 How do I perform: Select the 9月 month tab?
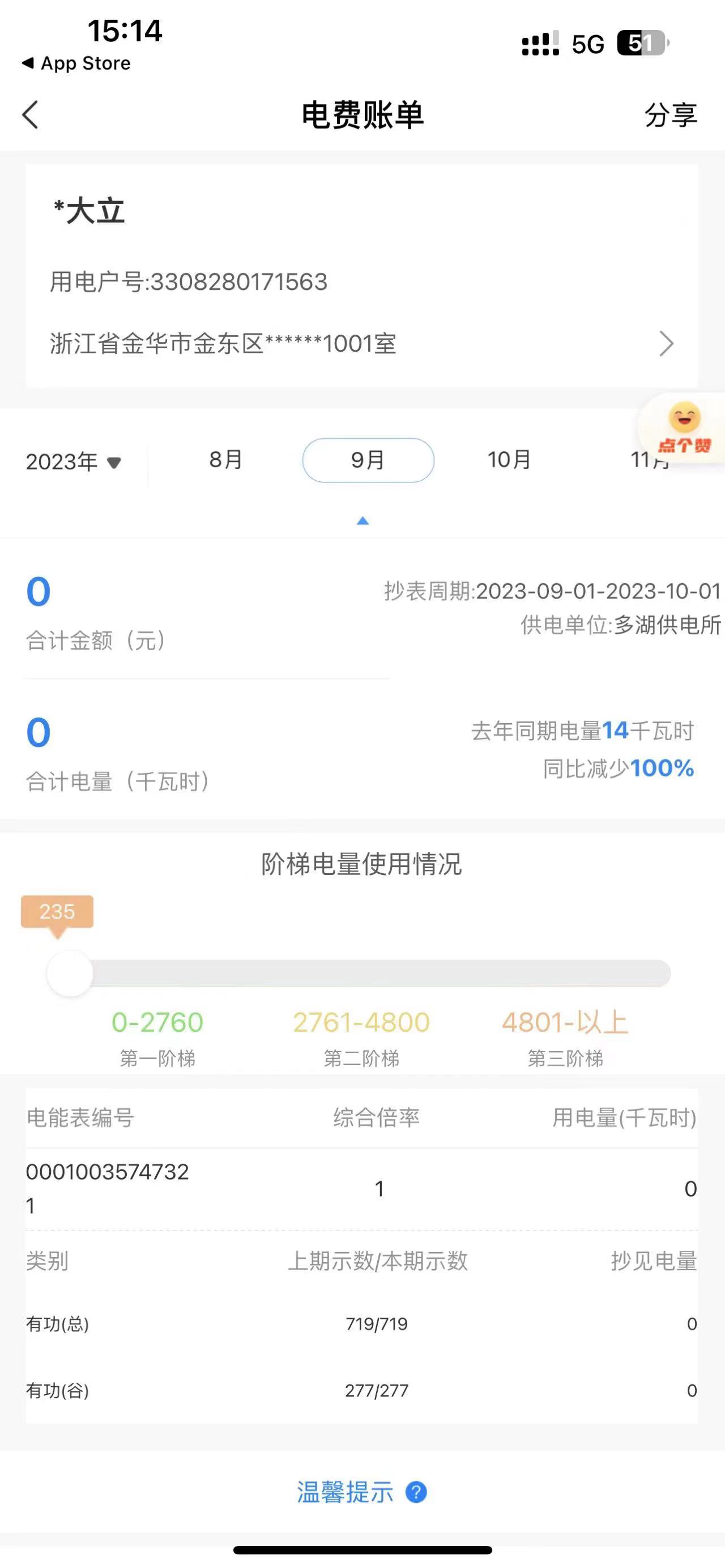pos(368,460)
